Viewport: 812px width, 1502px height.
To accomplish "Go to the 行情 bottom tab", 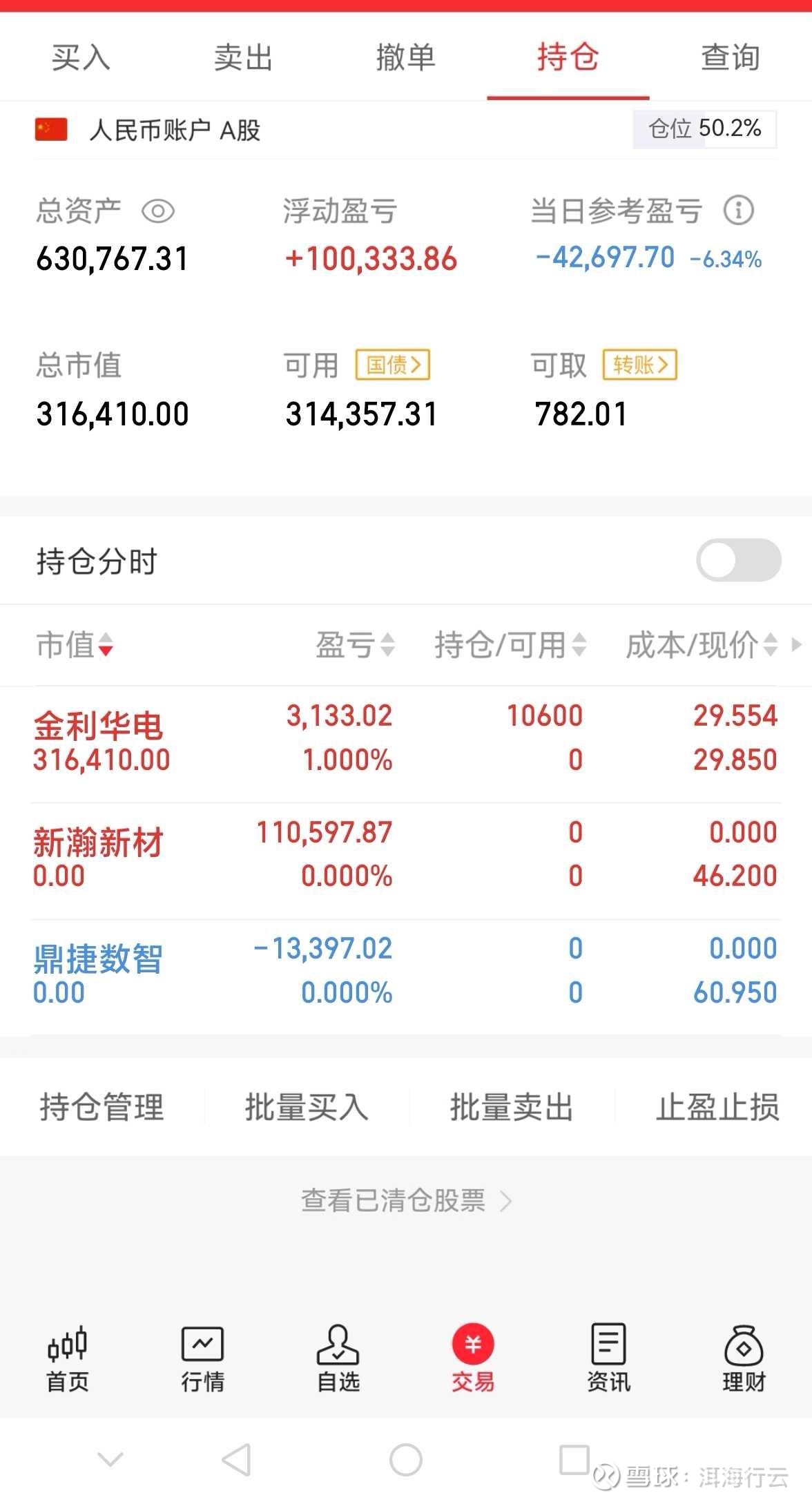I will pyautogui.click(x=202, y=1358).
